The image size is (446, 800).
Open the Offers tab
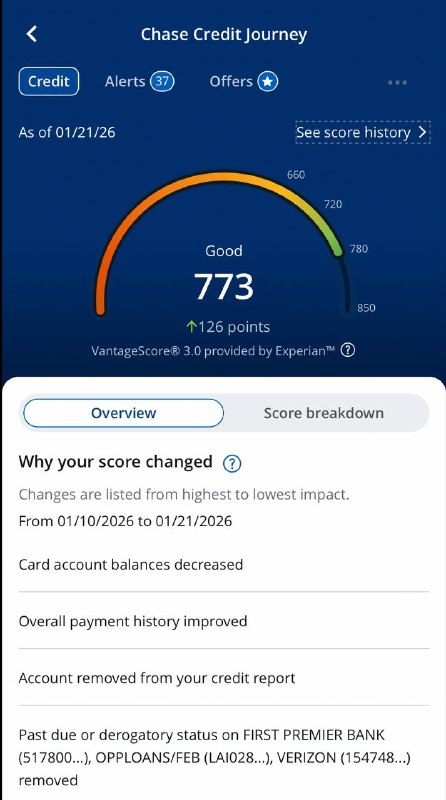(x=243, y=82)
